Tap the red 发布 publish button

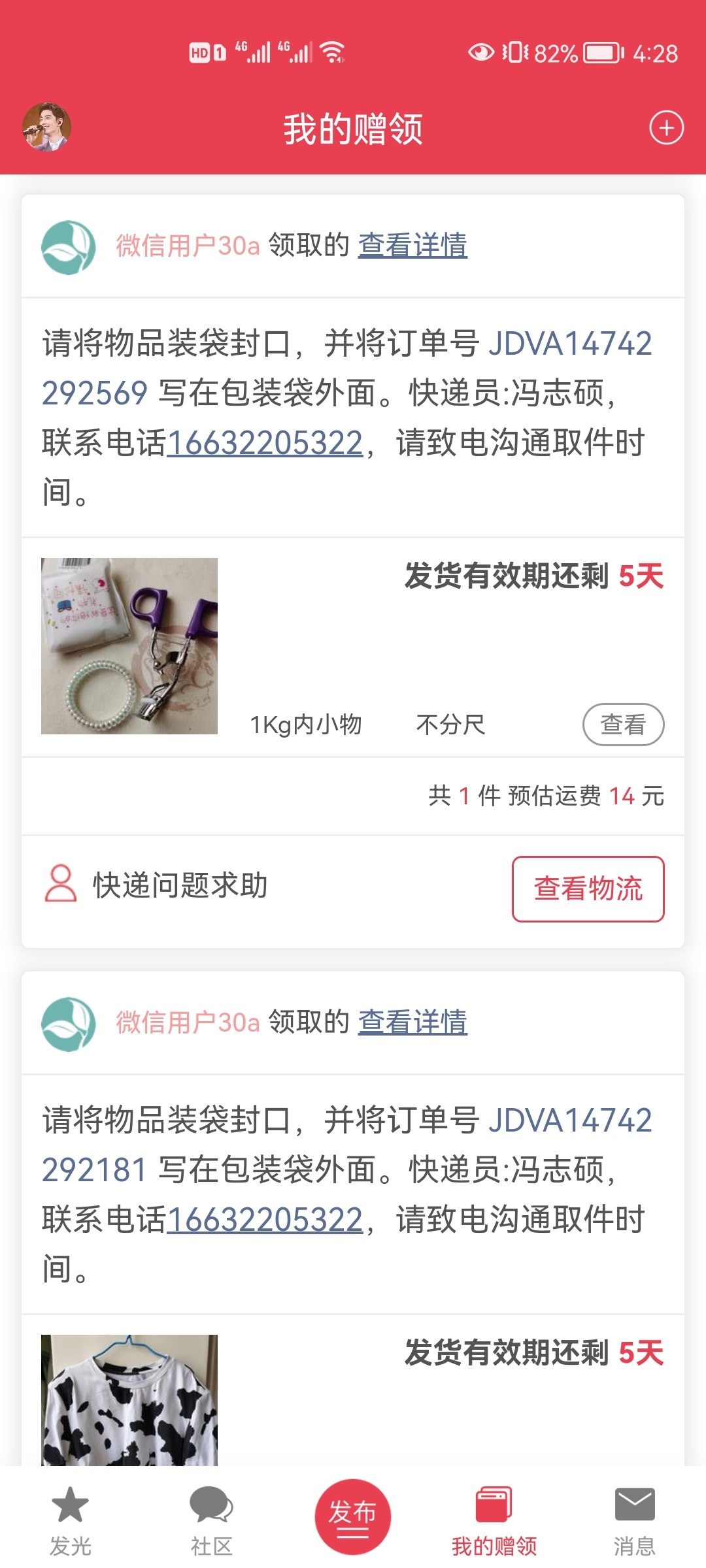[x=352, y=1516]
